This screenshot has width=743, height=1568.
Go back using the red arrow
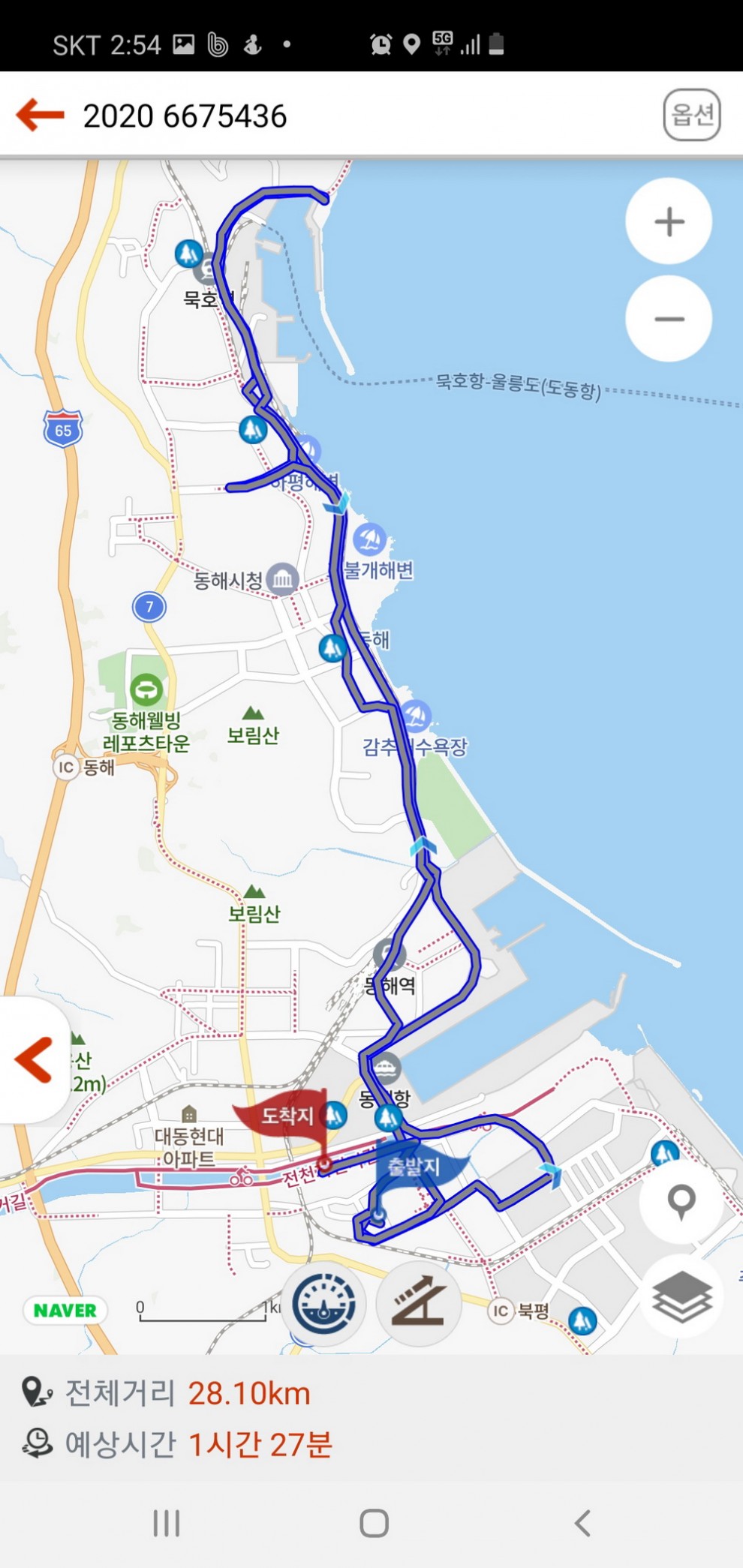41,115
